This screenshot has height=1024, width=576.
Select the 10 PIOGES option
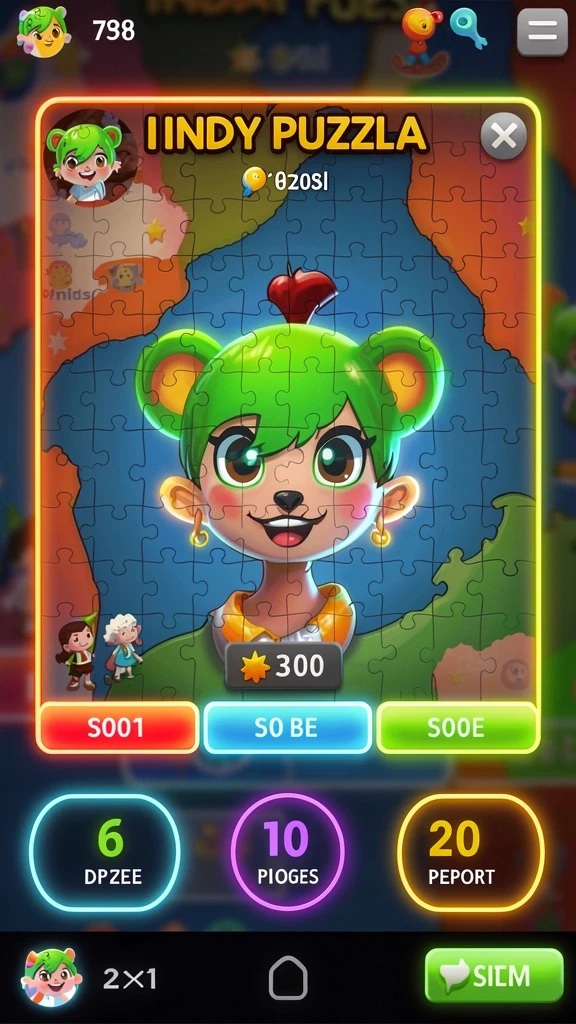click(287, 852)
